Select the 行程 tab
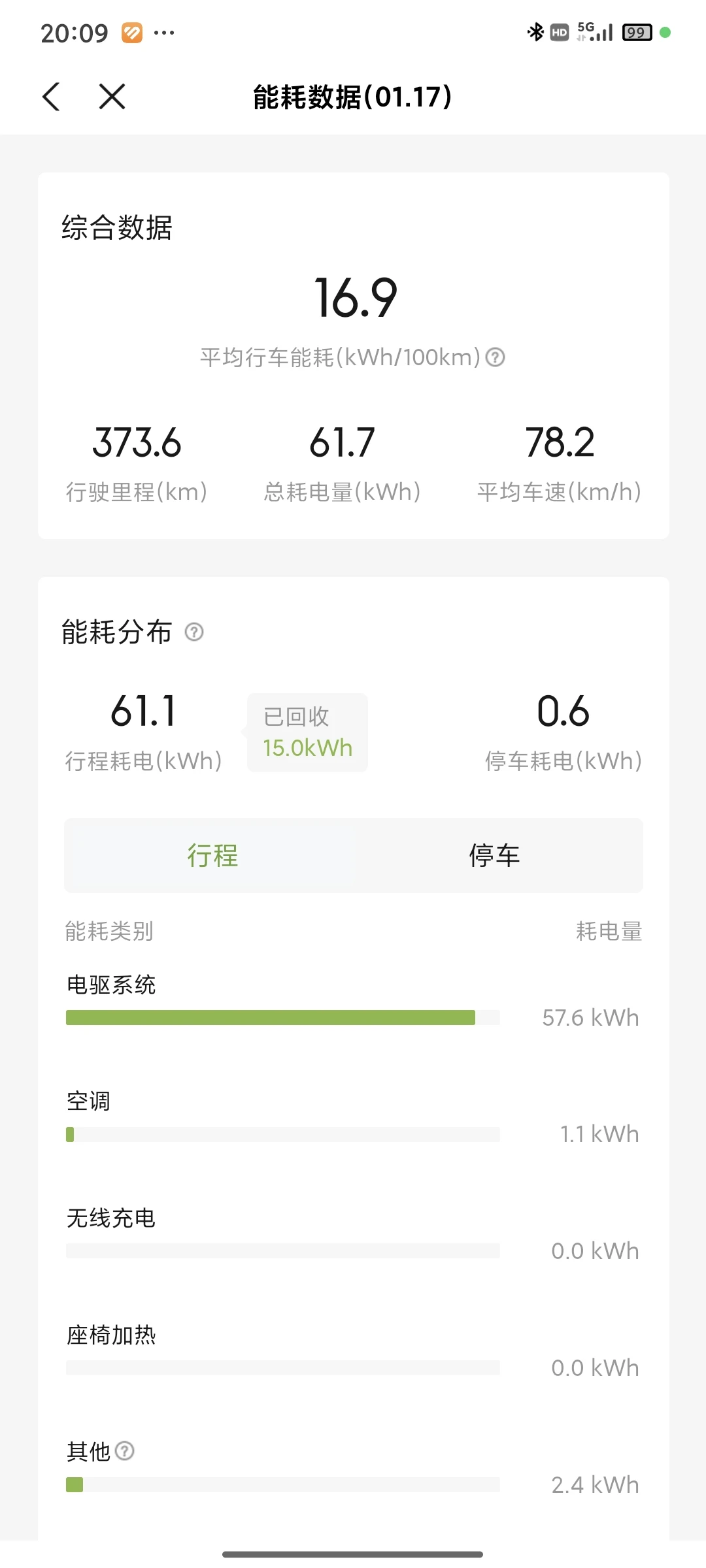This screenshot has width=706, height=1568. [x=212, y=855]
